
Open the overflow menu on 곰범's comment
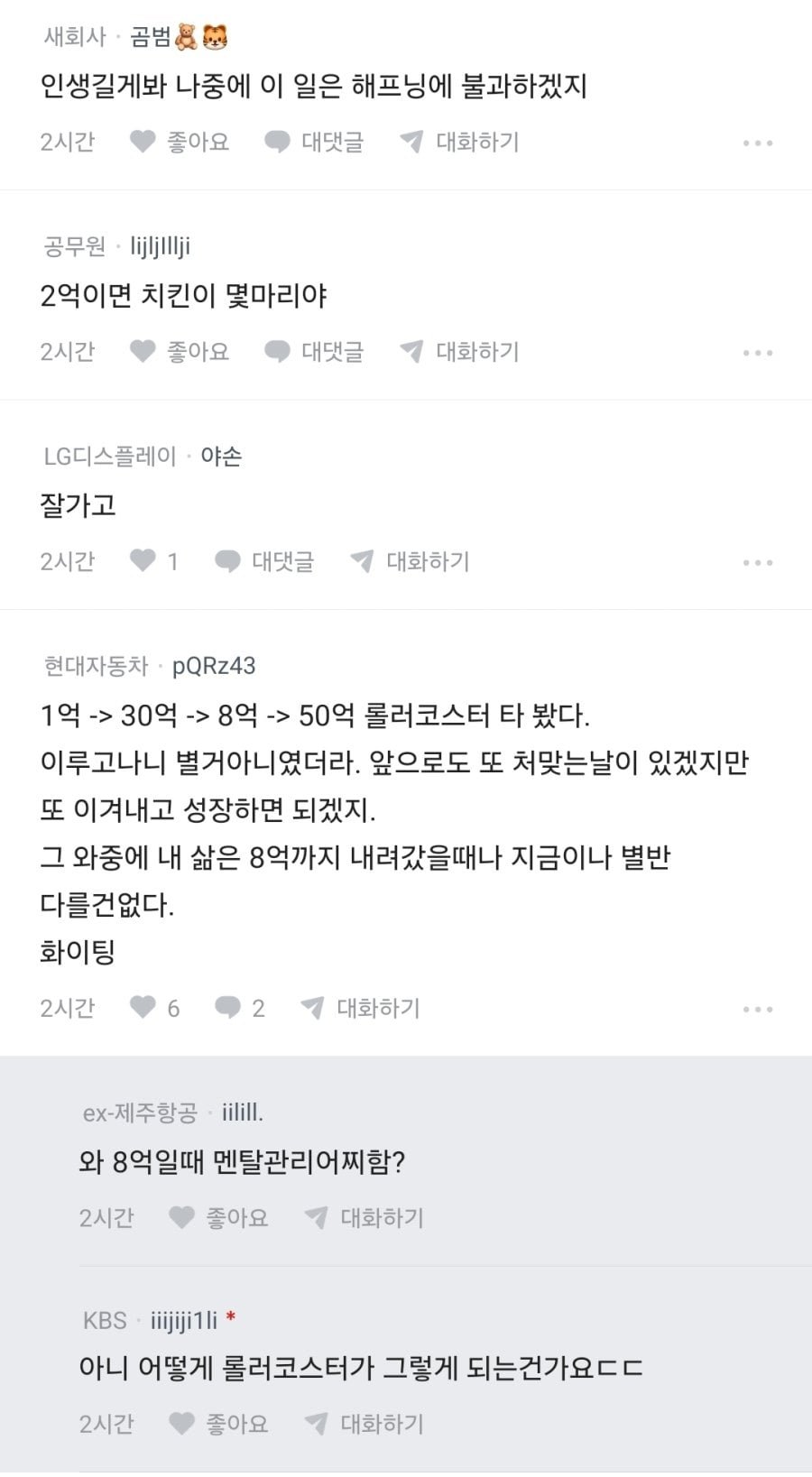(758, 143)
